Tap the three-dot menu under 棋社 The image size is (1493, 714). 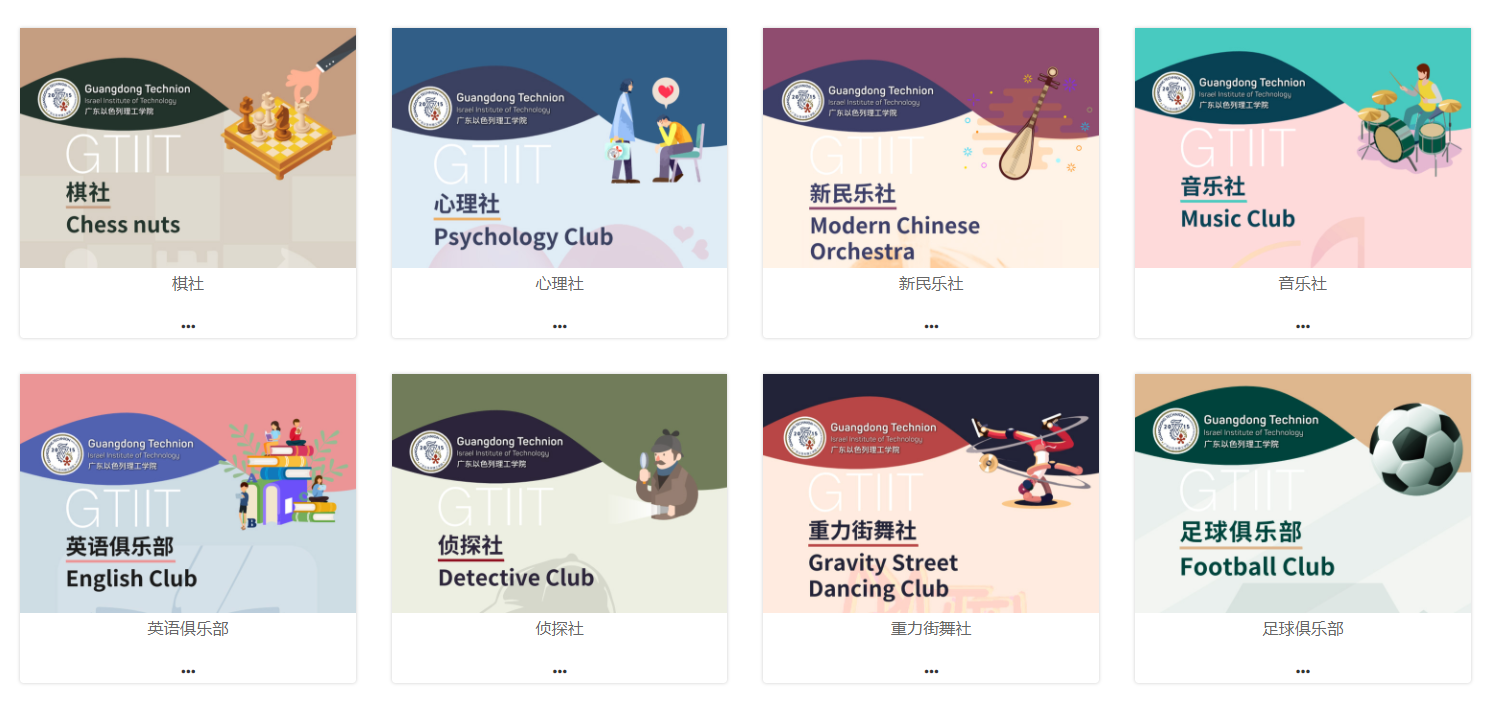pyautogui.click(x=188, y=326)
